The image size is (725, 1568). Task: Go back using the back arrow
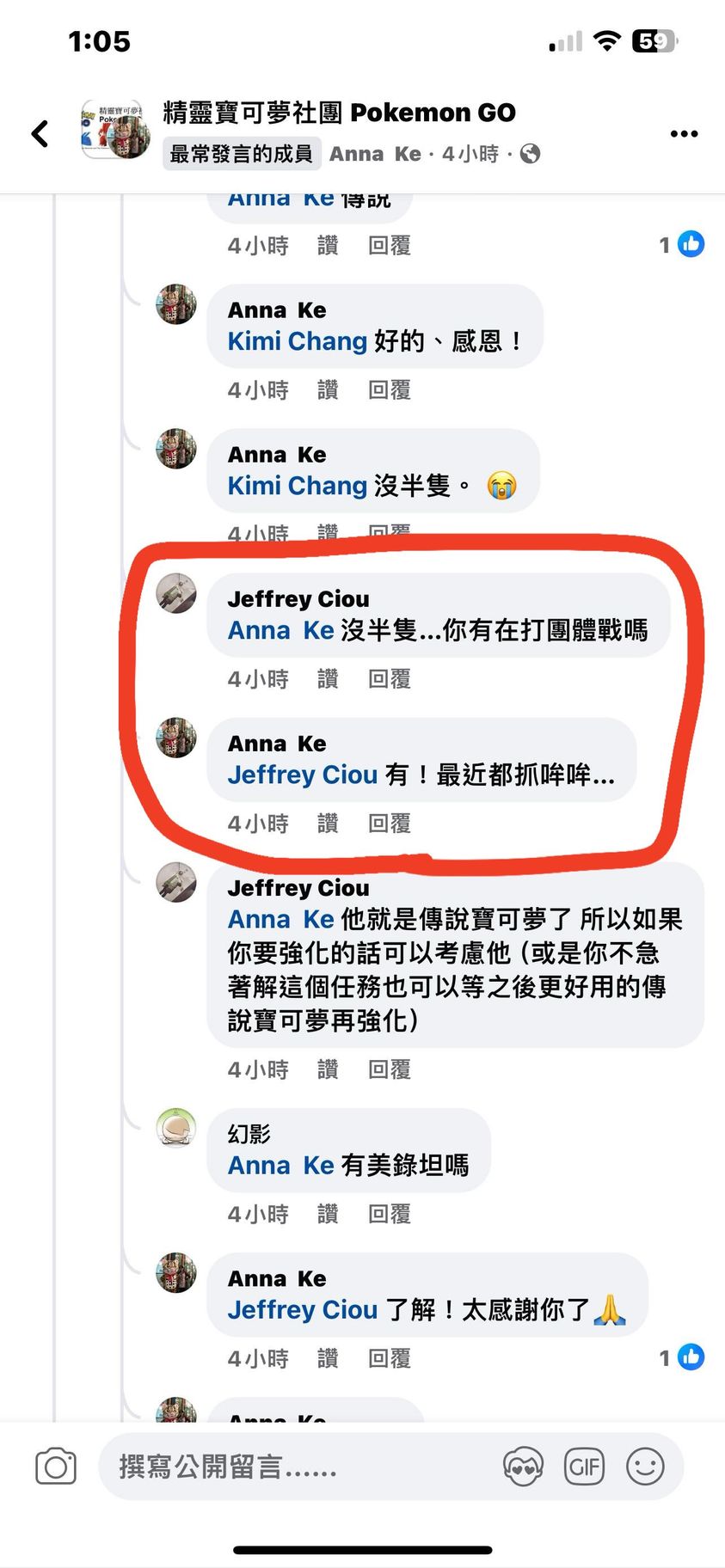(40, 133)
